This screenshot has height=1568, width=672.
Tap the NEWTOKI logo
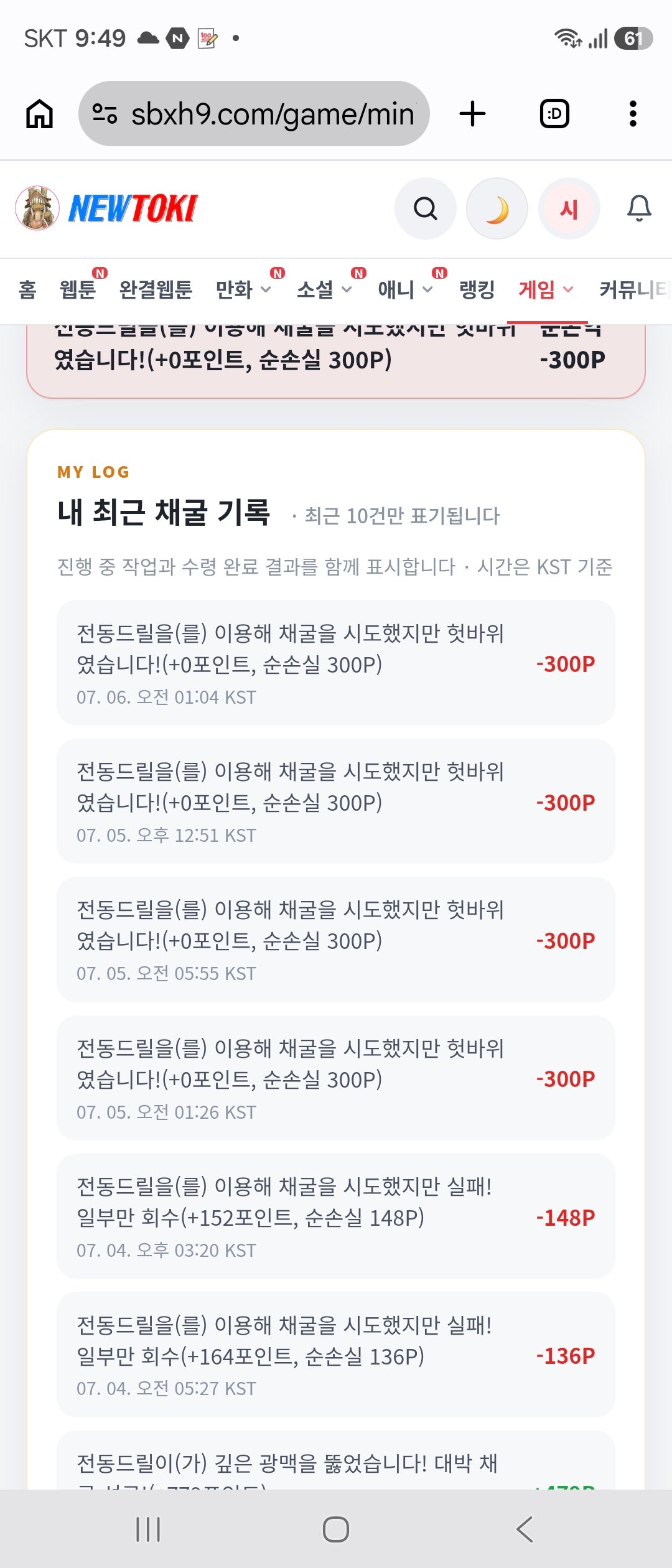coord(106,208)
